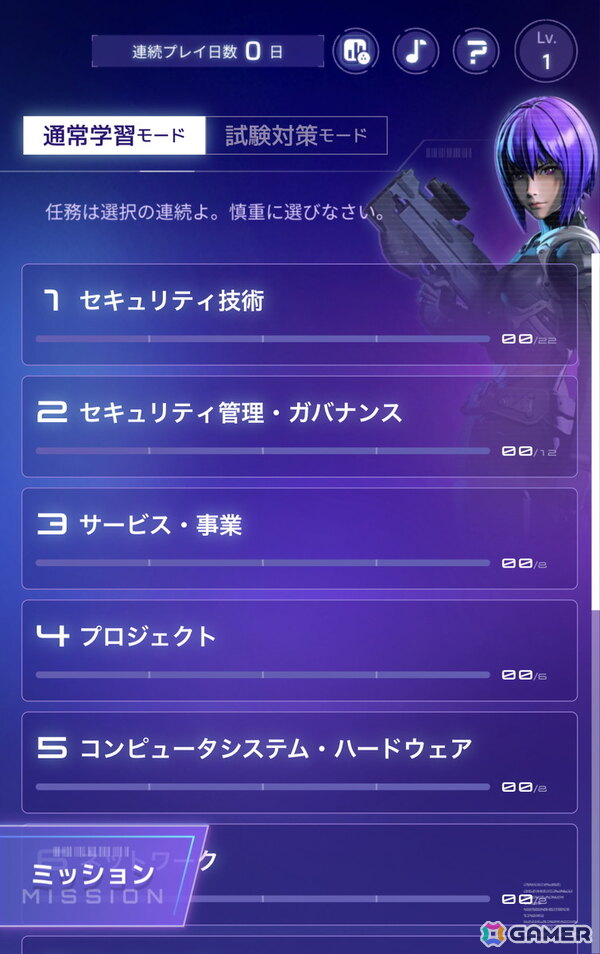
Task: Open category 3 サービス・事業
Action: pyautogui.click(x=299, y=538)
